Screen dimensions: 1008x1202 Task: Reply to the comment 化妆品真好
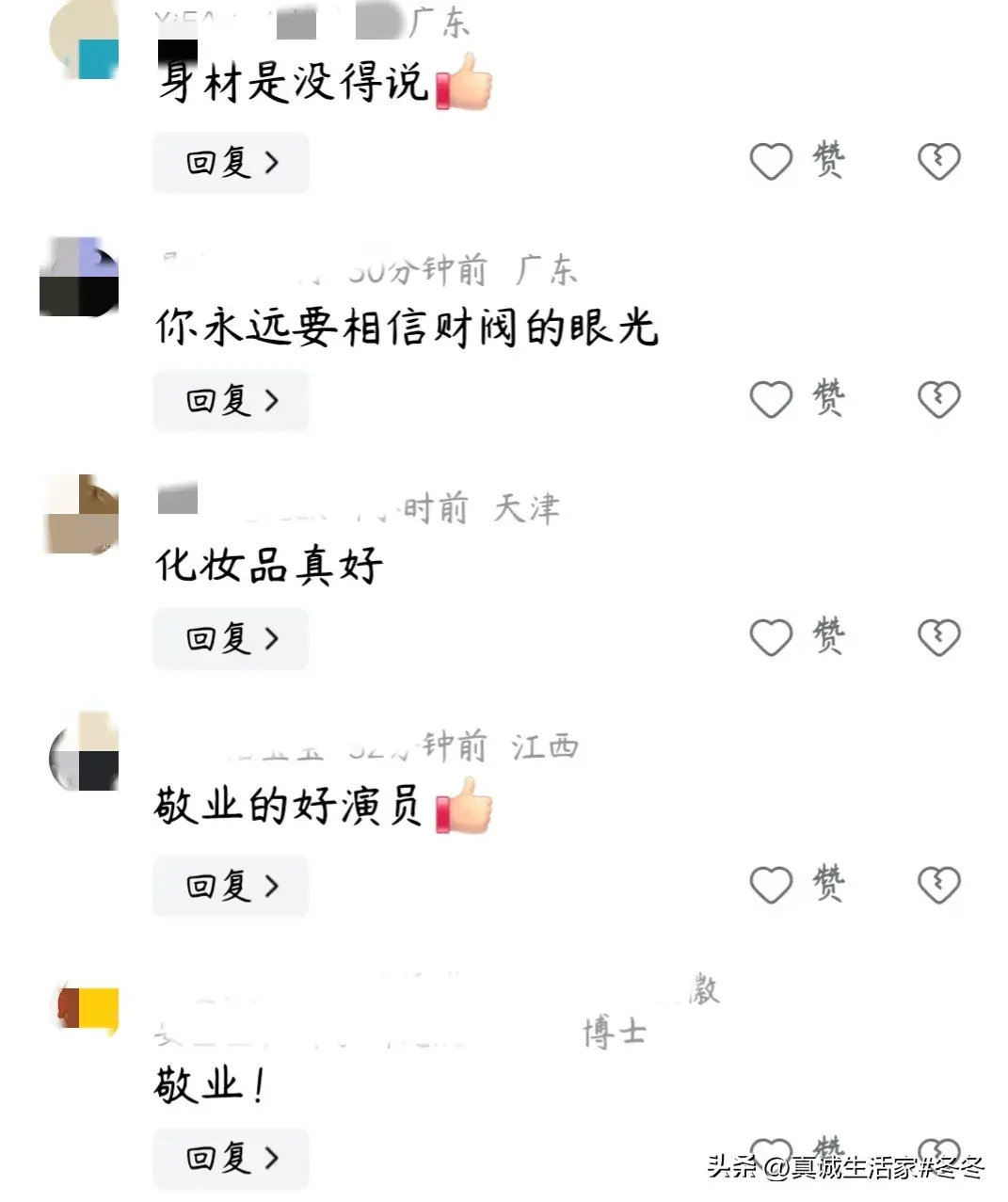[231, 639]
